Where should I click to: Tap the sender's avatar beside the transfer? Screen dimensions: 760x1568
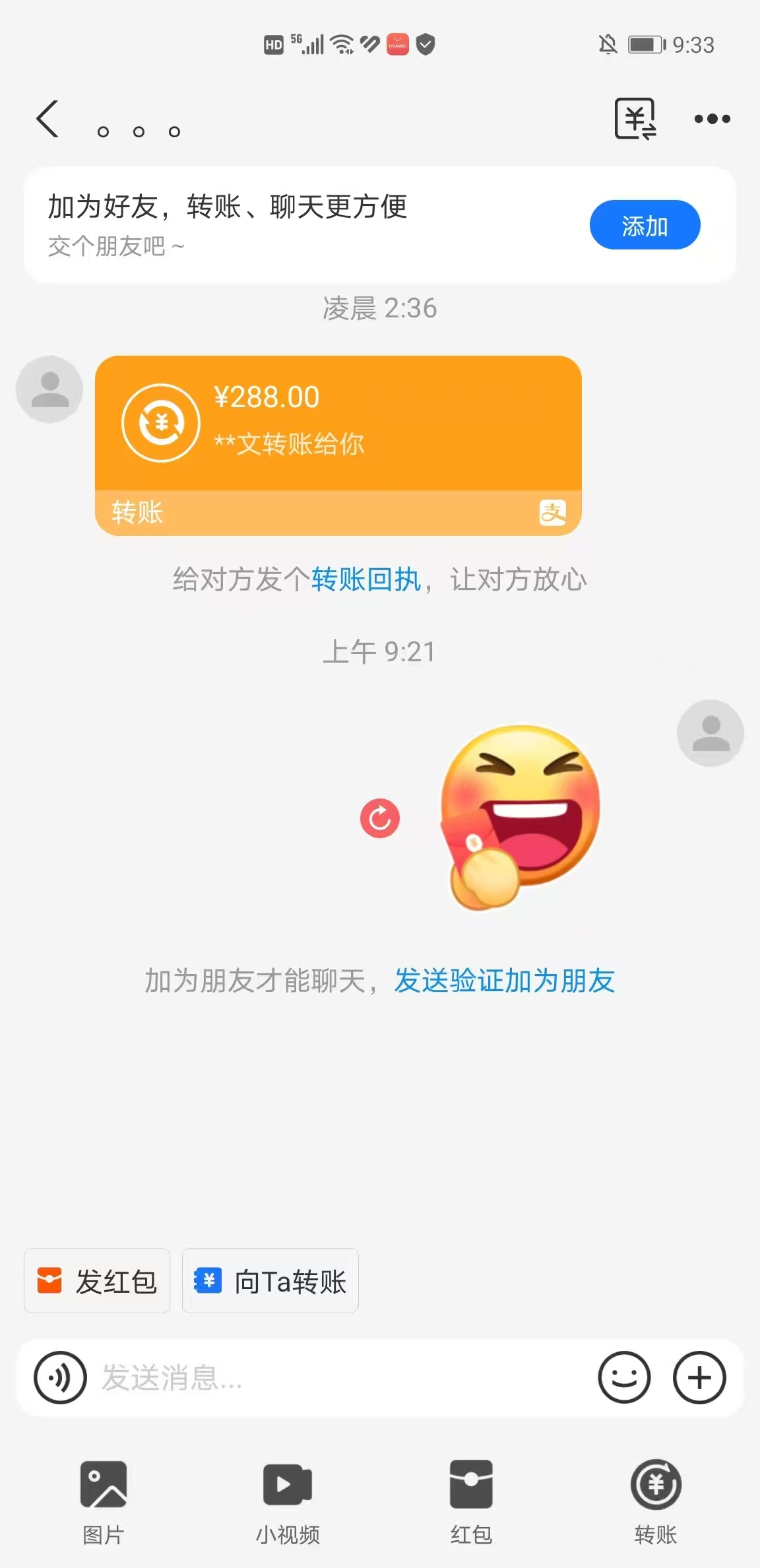[49, 388]
